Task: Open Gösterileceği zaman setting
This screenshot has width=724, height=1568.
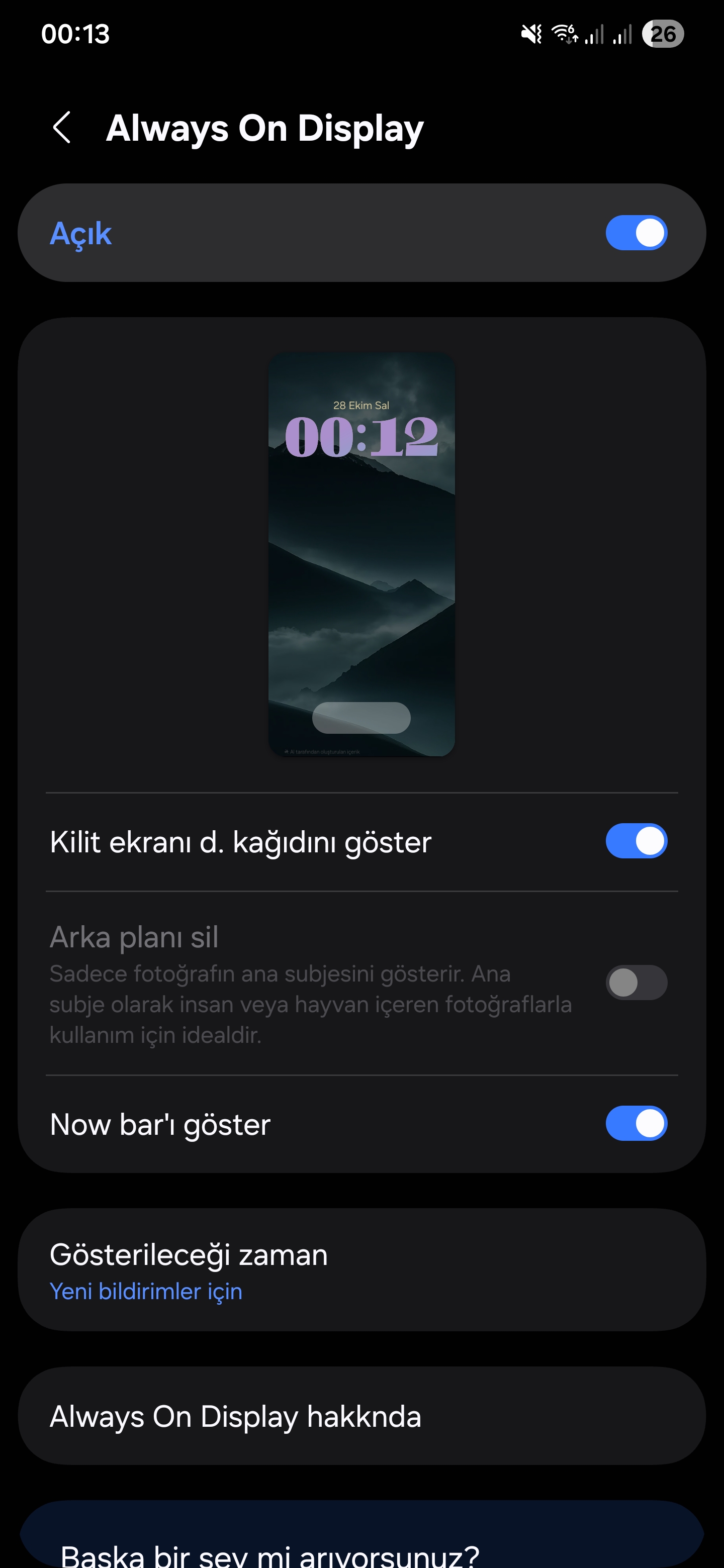Action: click(x=361, y=1269)
